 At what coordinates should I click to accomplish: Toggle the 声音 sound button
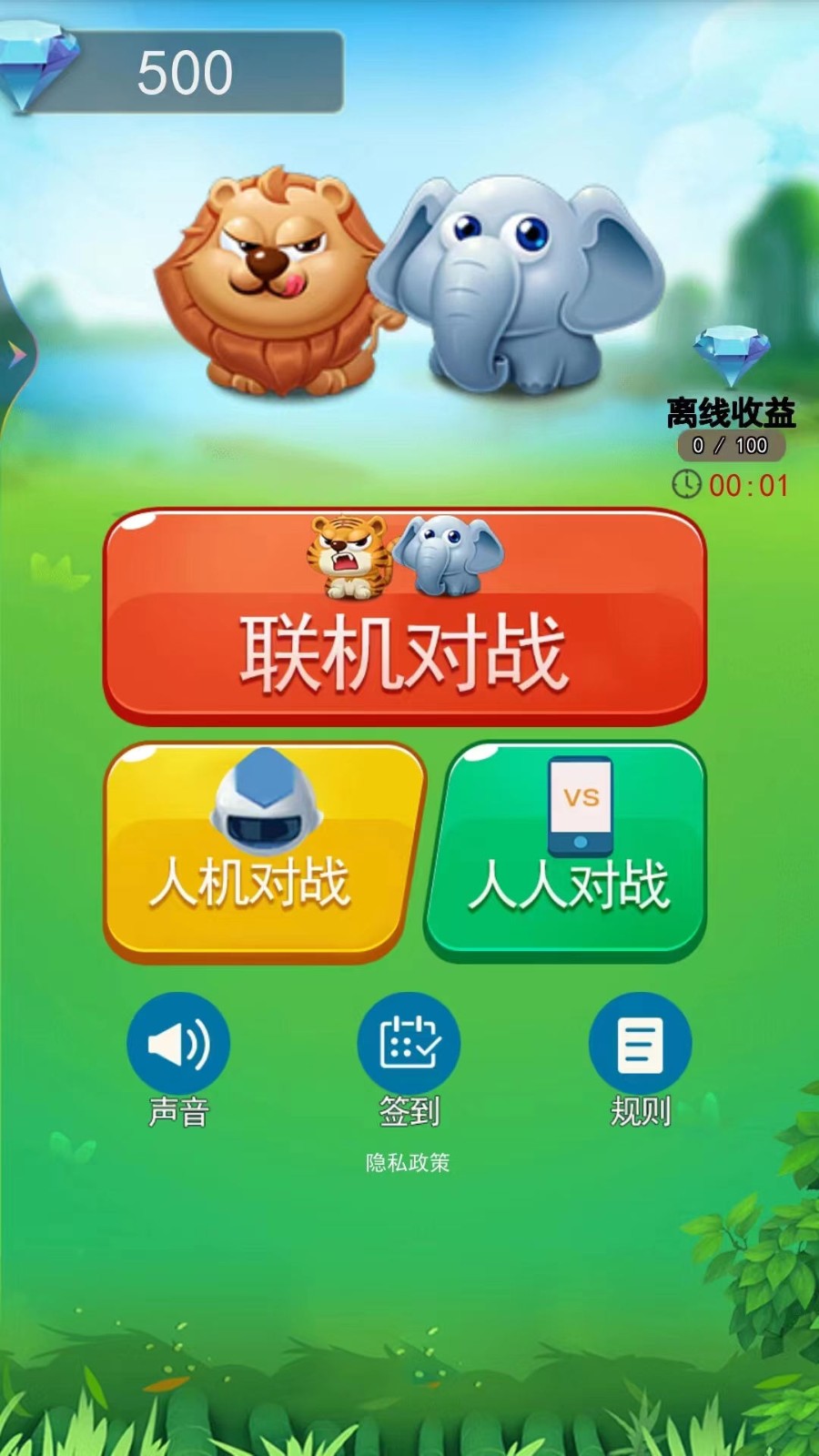[178, 1044]
